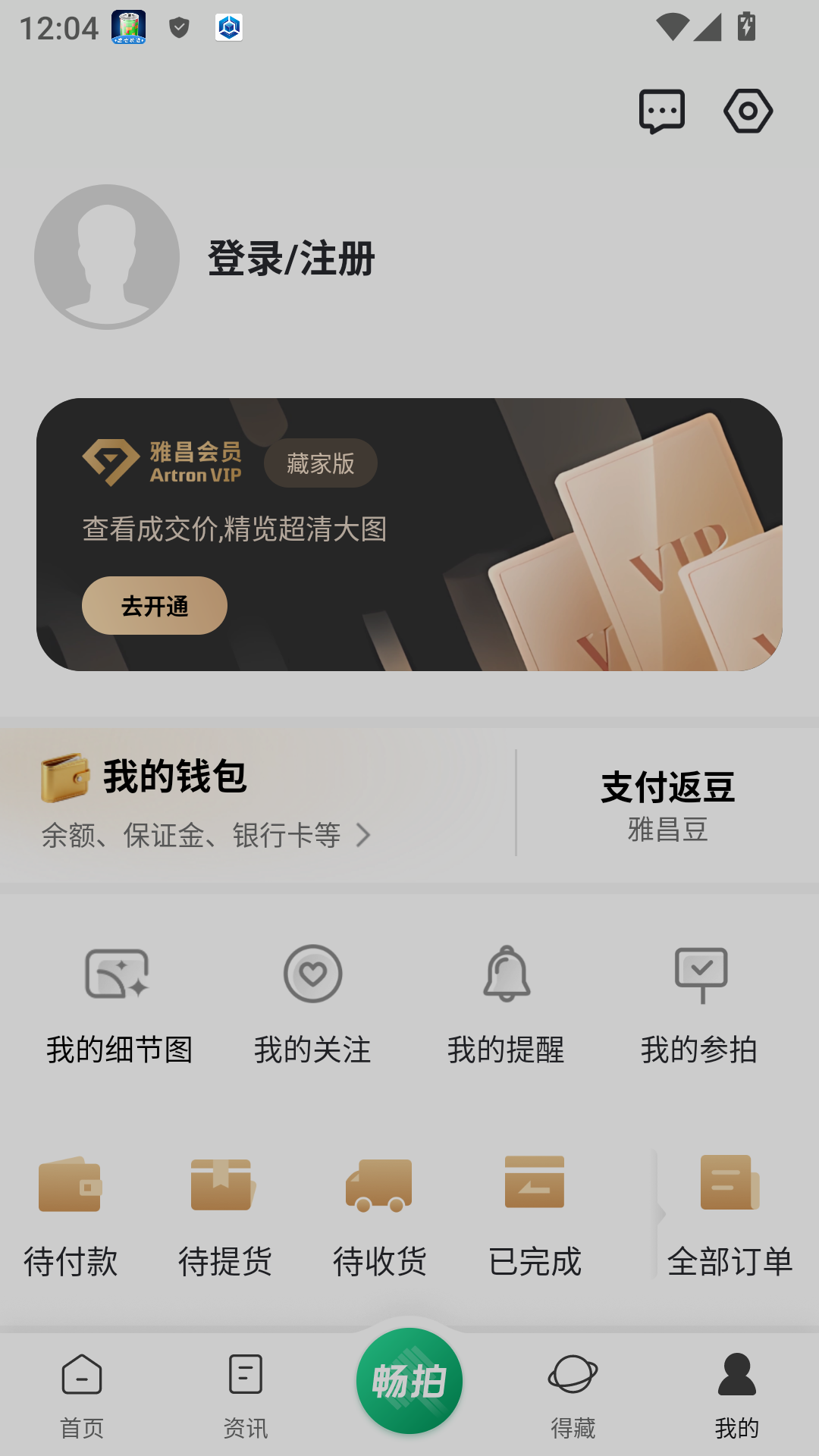Tap 去开通 to activate Artron VIP
This screenshot has height=1456, width=819.
click(154, 605)
